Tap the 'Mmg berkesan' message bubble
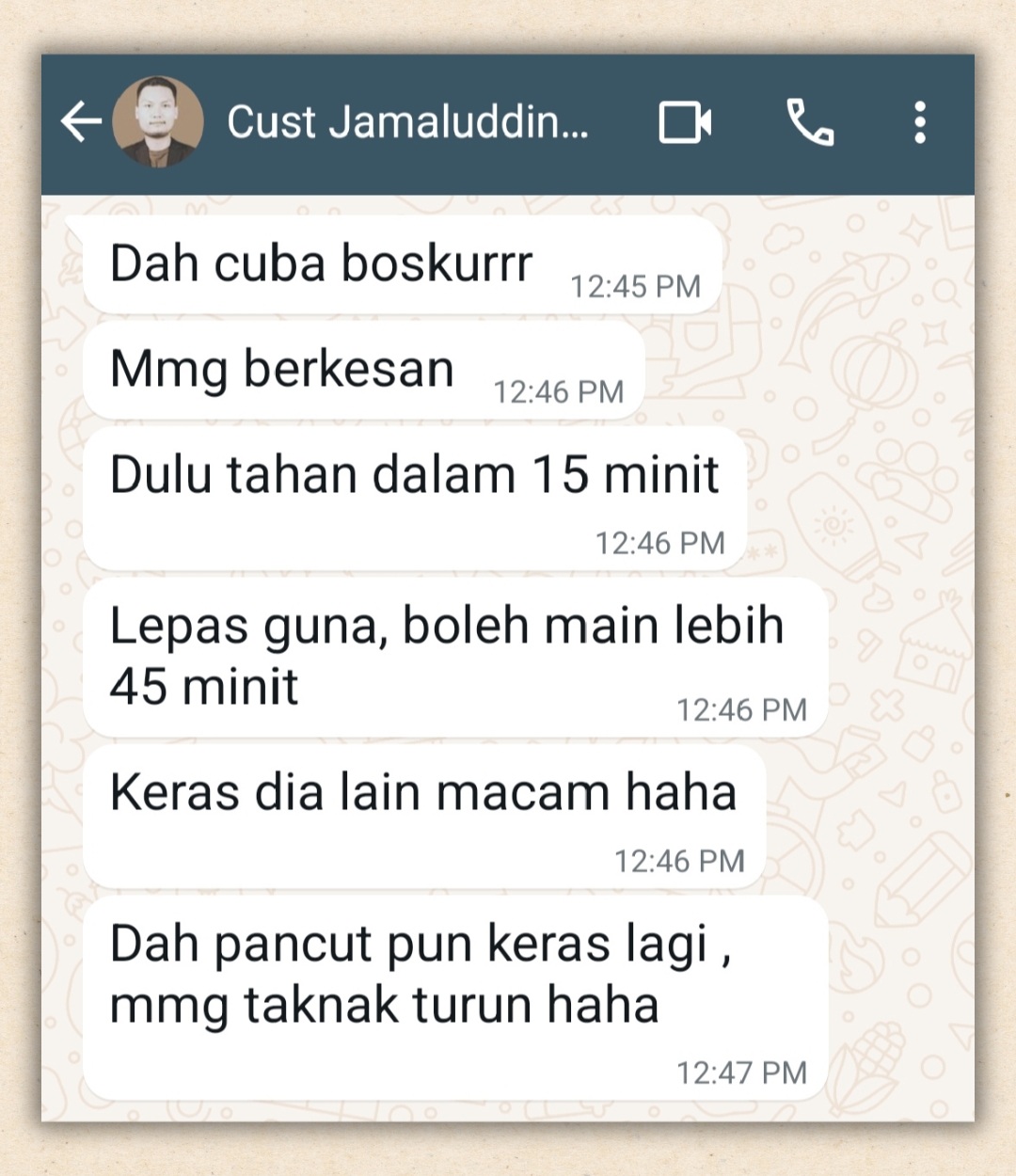 (280, 369)
